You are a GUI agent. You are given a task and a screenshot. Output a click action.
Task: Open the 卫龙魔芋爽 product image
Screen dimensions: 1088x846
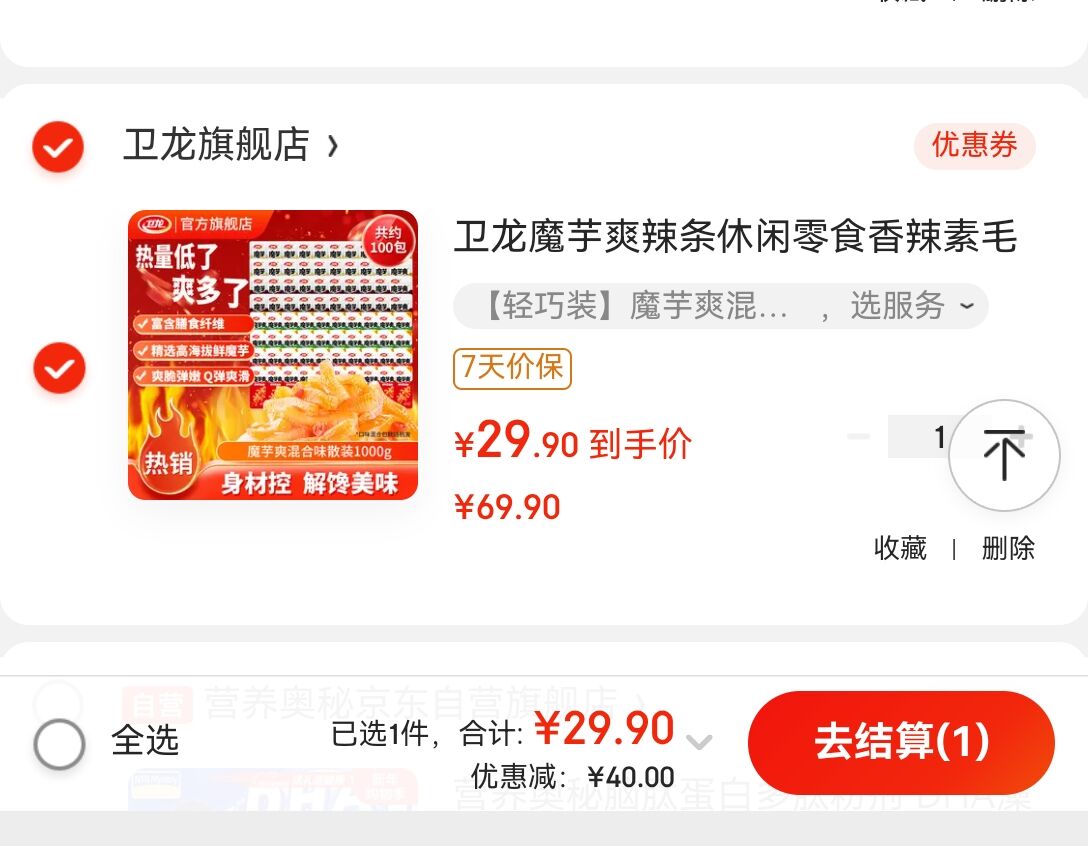coord(273,355)
